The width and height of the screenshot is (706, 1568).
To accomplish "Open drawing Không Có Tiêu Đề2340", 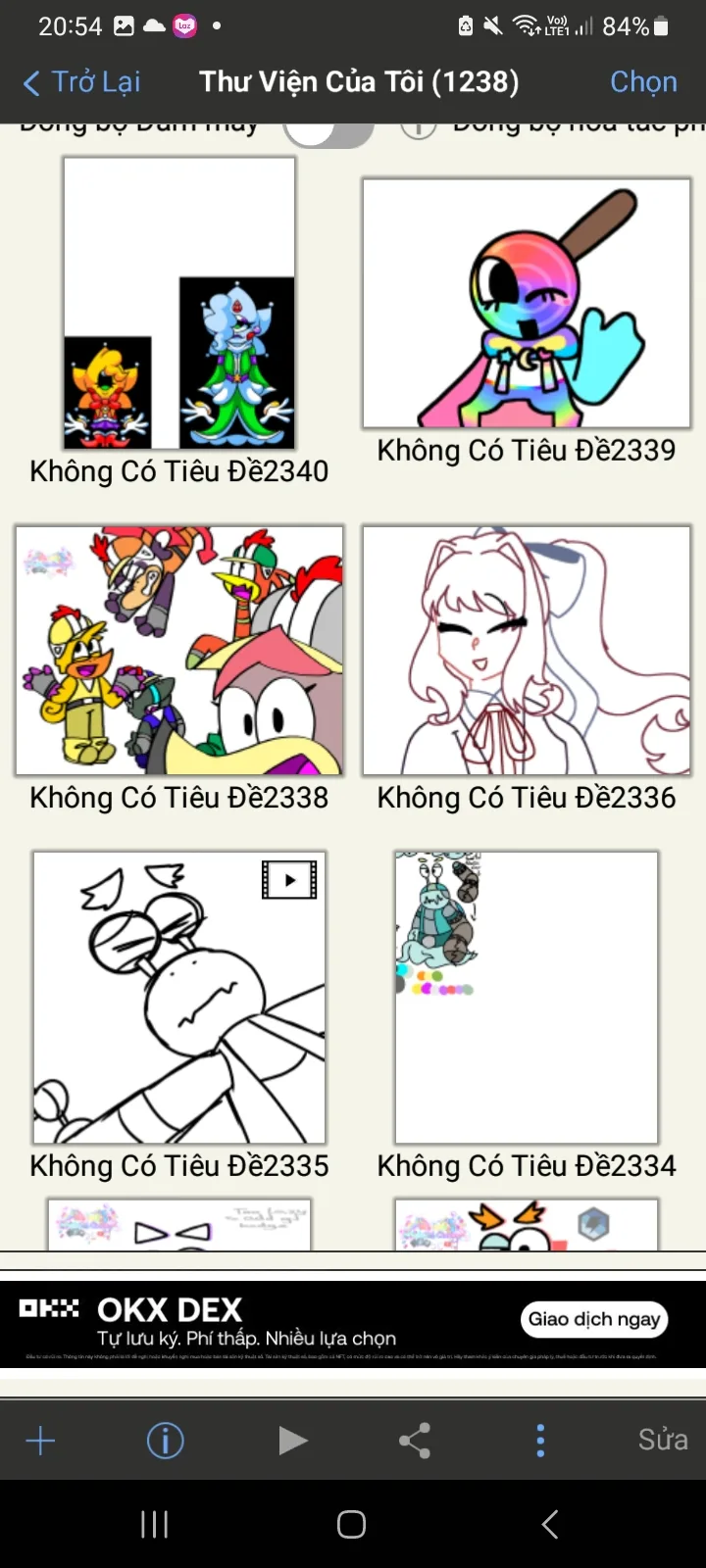I will point(179,304).
